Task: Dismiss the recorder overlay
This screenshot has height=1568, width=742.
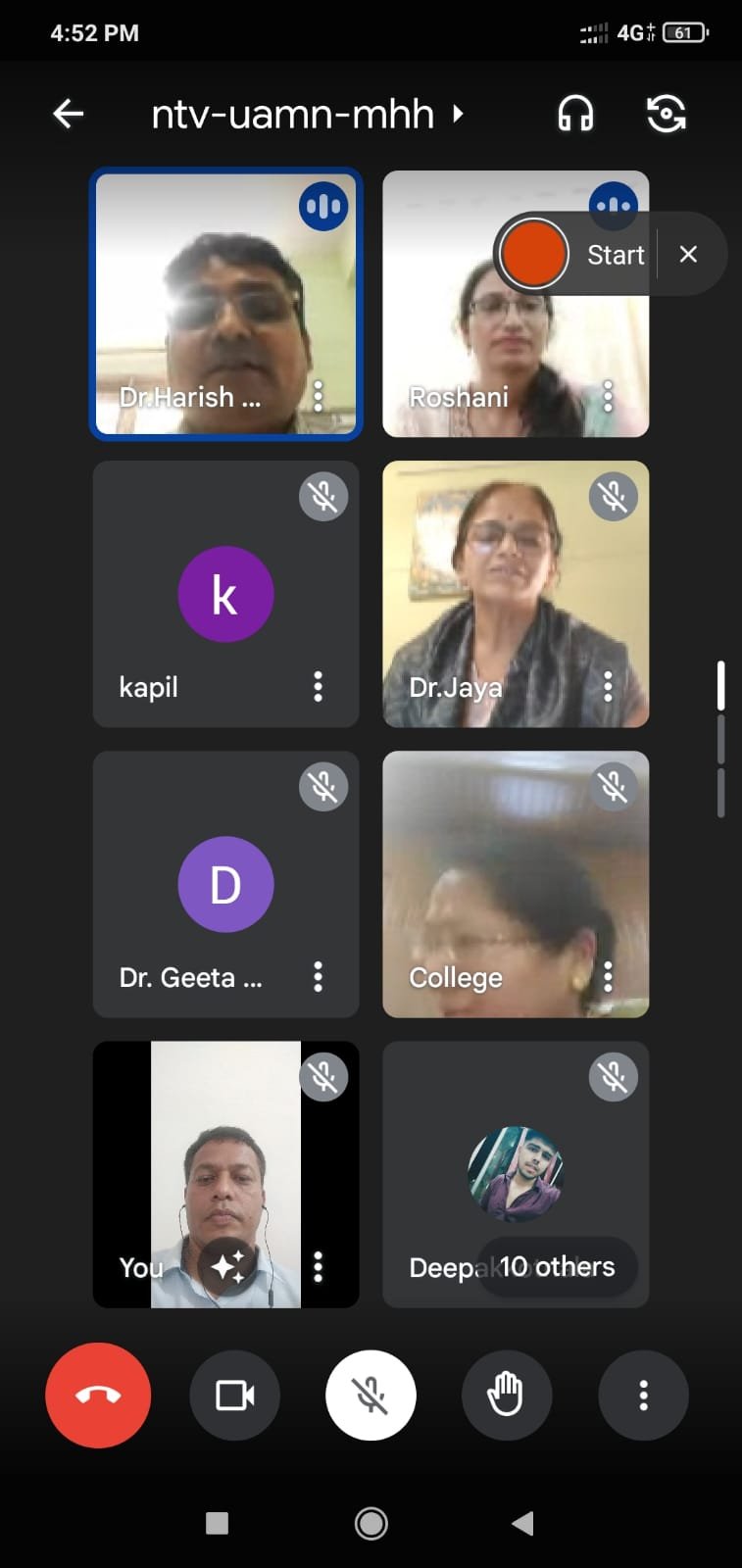Action: point(688,255)
